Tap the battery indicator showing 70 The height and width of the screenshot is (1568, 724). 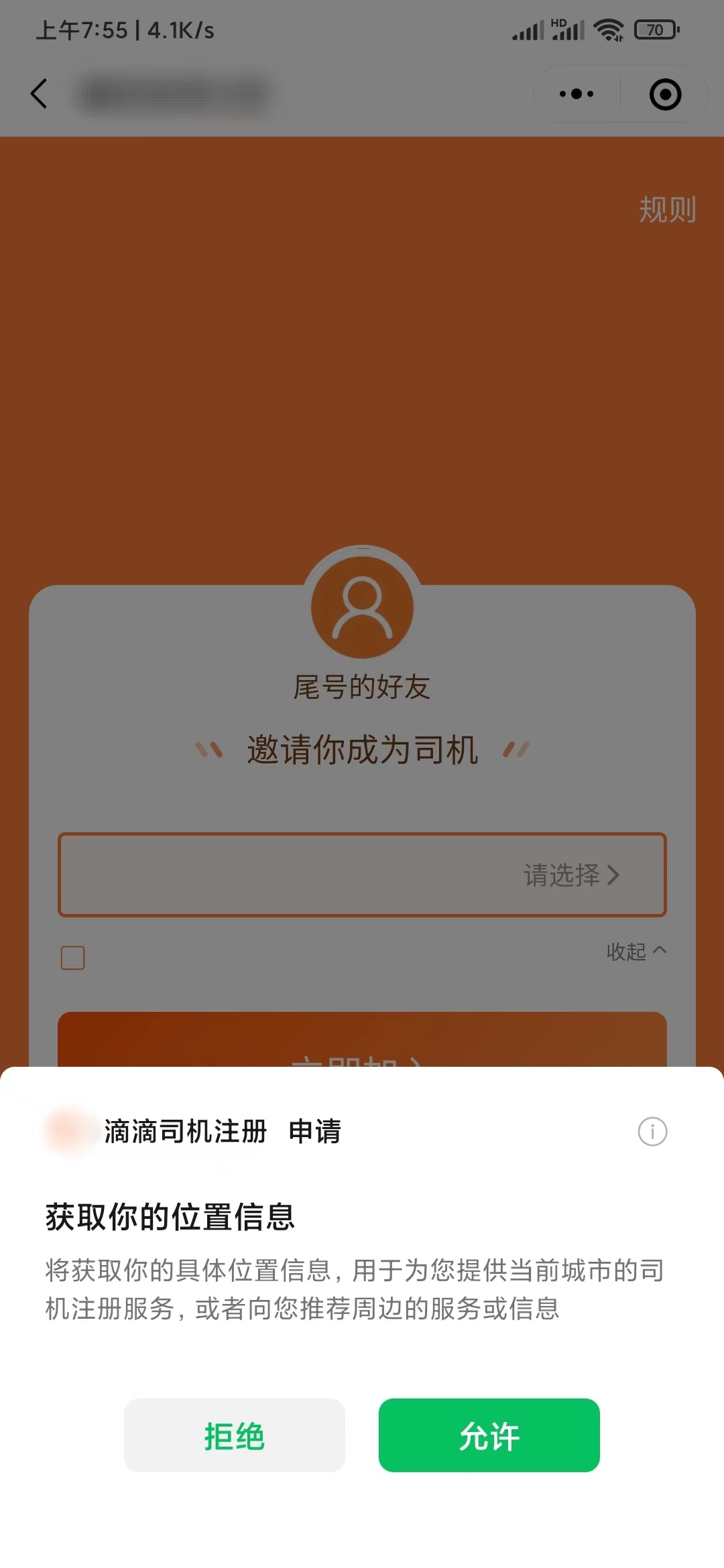pos(653,29)
